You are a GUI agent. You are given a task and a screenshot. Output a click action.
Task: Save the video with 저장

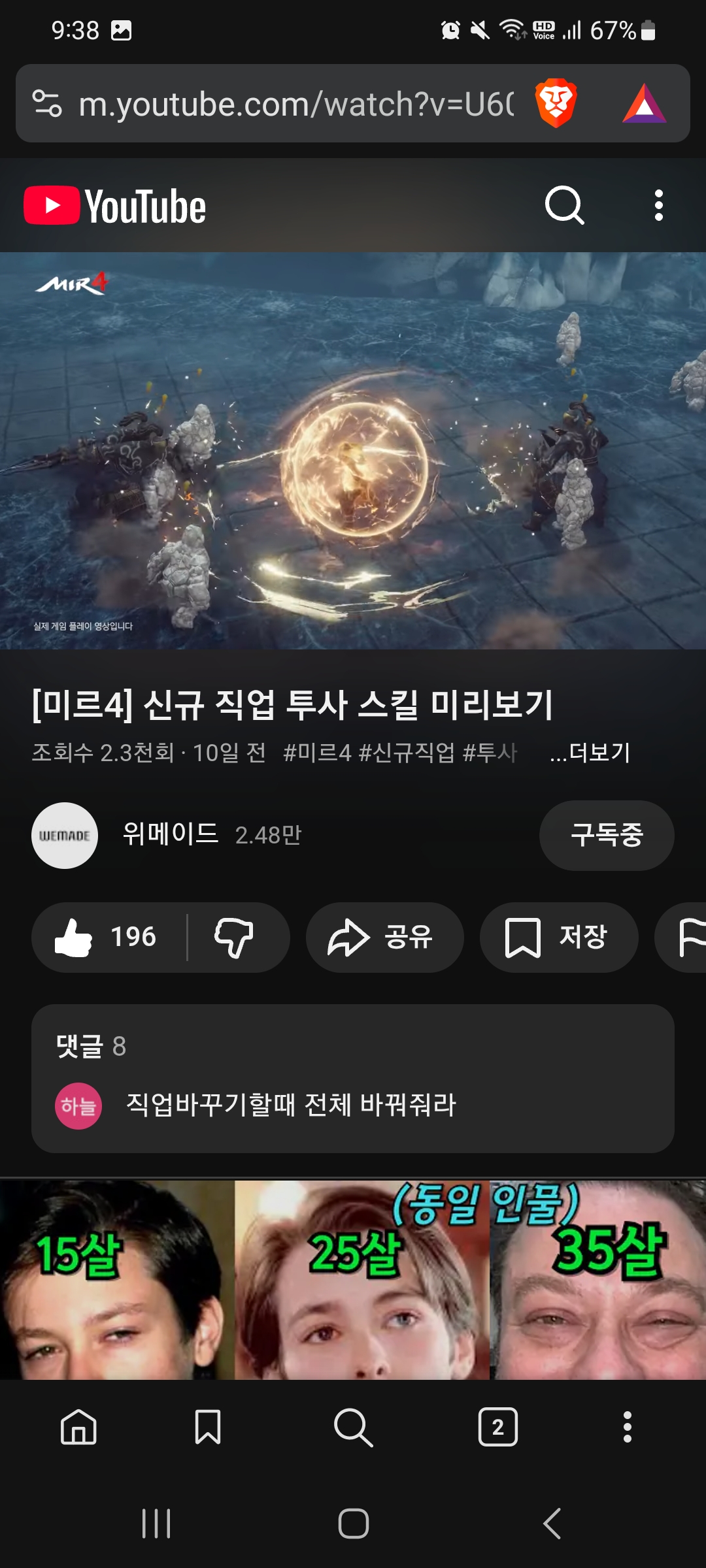[558, 938]
